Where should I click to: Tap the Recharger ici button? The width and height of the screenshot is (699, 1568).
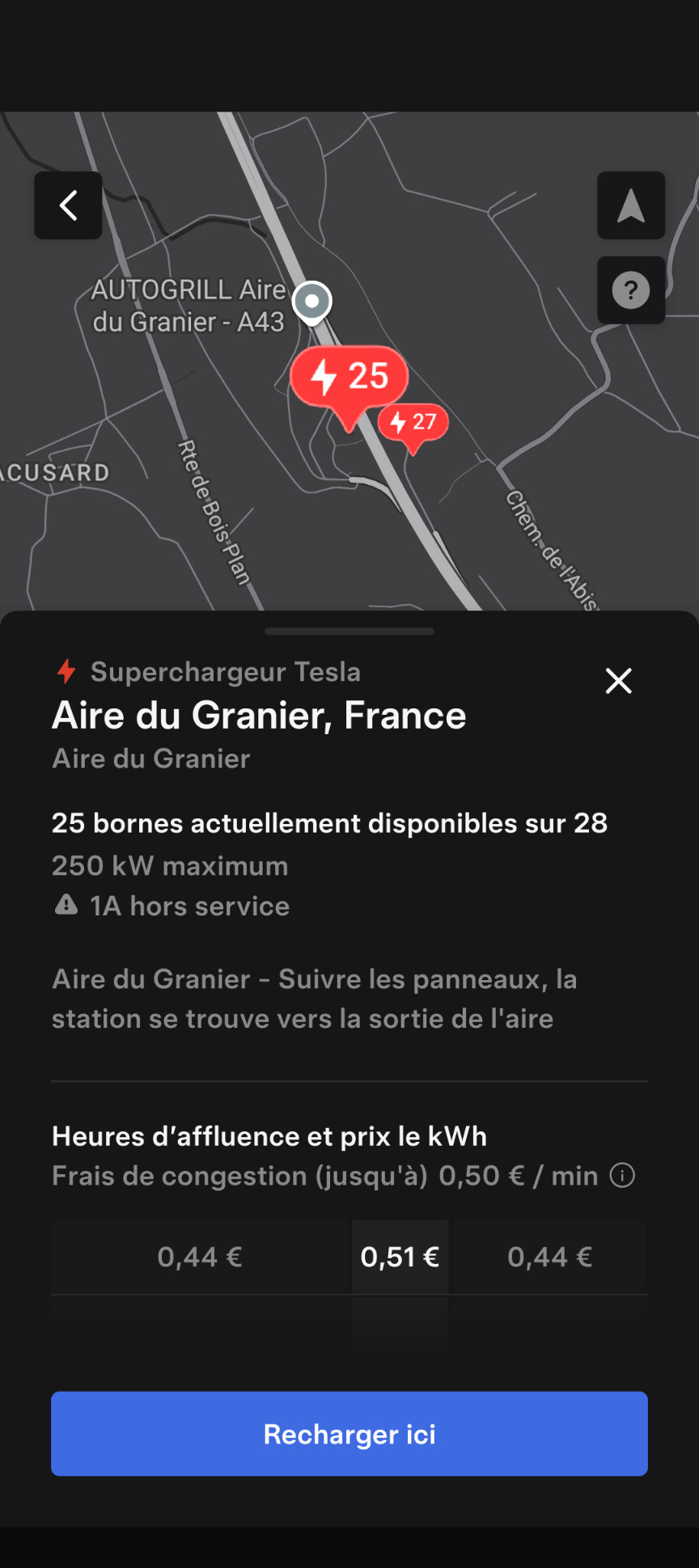pyautogui.click(x=349, y=1434)
